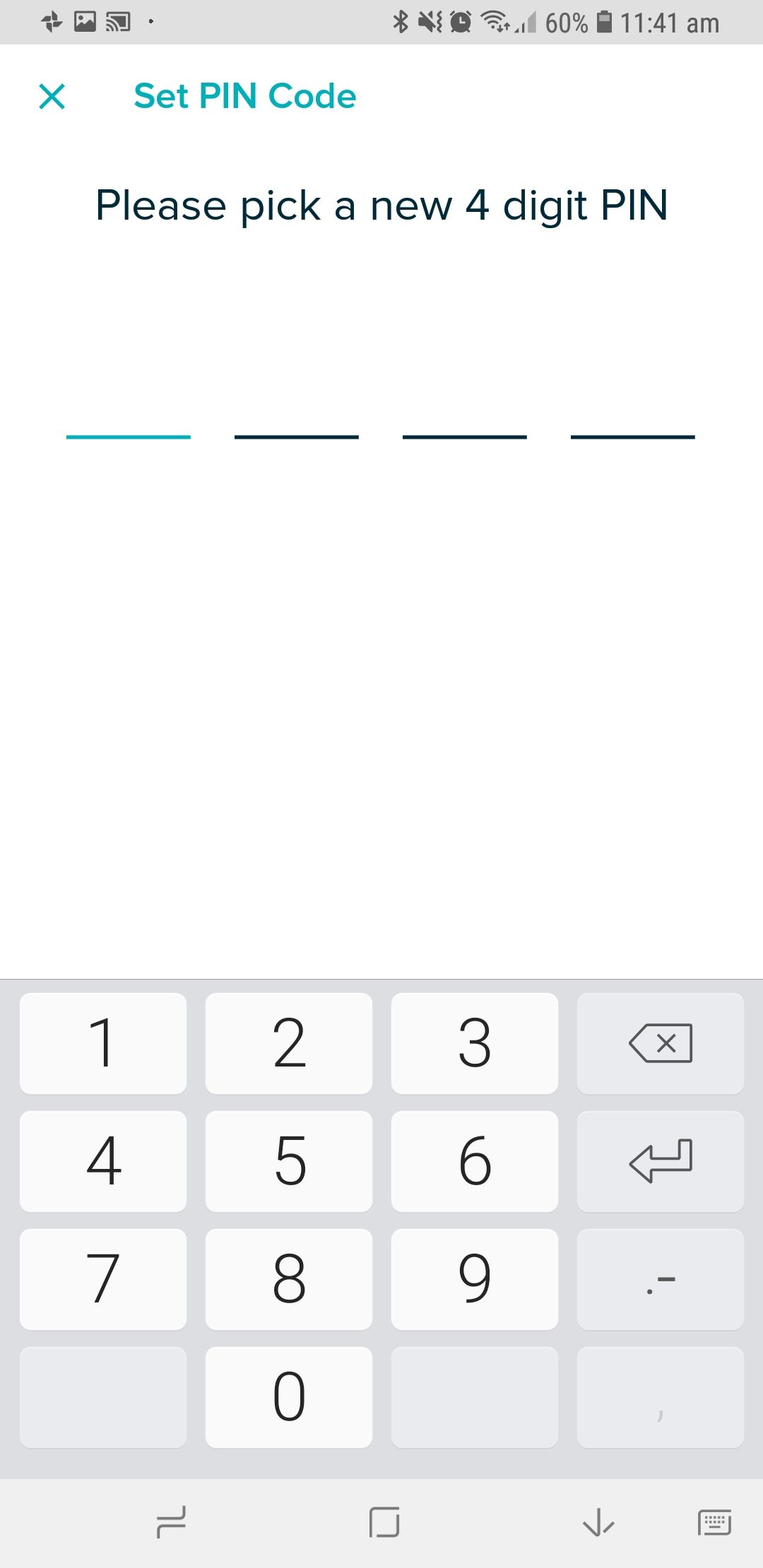
Task: Close the Set PIN Code screen
Action: [x=52, y=96]
